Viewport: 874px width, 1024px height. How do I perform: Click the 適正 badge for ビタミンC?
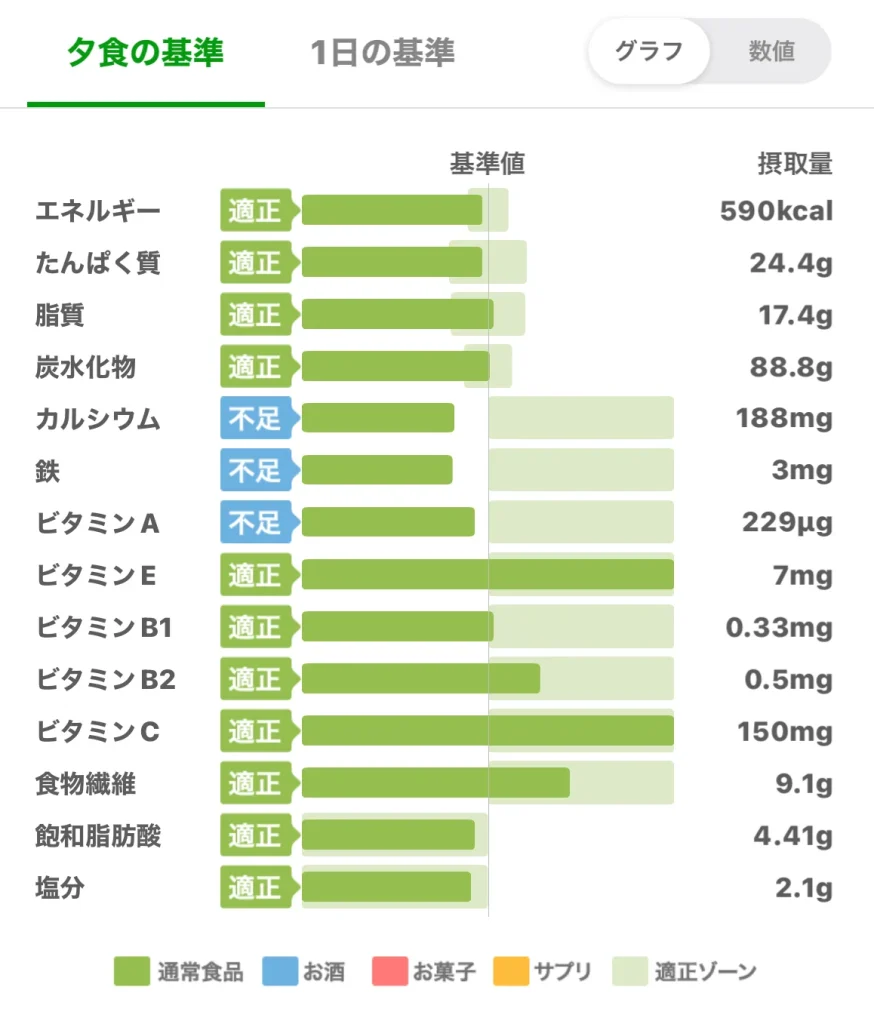[256, 731]
